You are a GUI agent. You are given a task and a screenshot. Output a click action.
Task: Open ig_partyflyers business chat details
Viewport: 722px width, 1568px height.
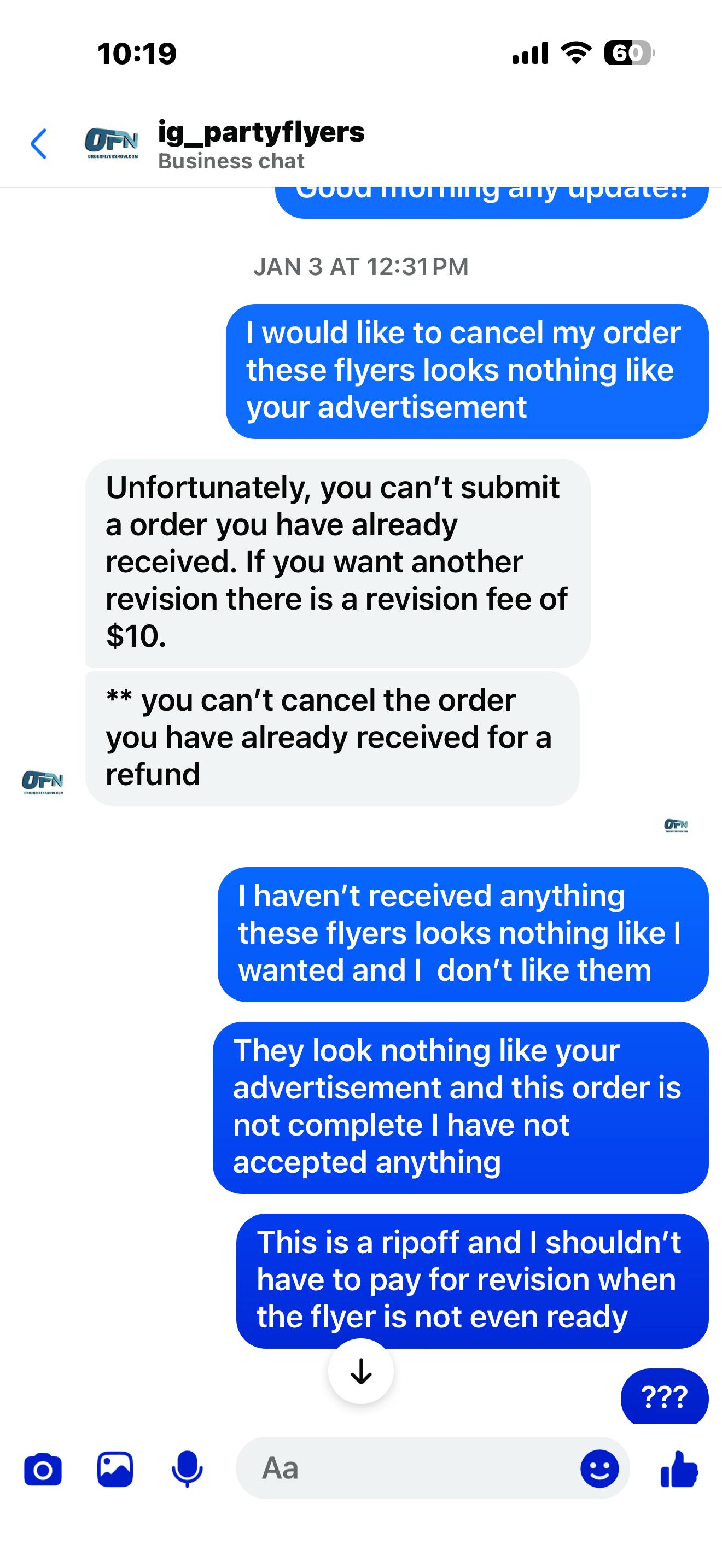[260, 145]
